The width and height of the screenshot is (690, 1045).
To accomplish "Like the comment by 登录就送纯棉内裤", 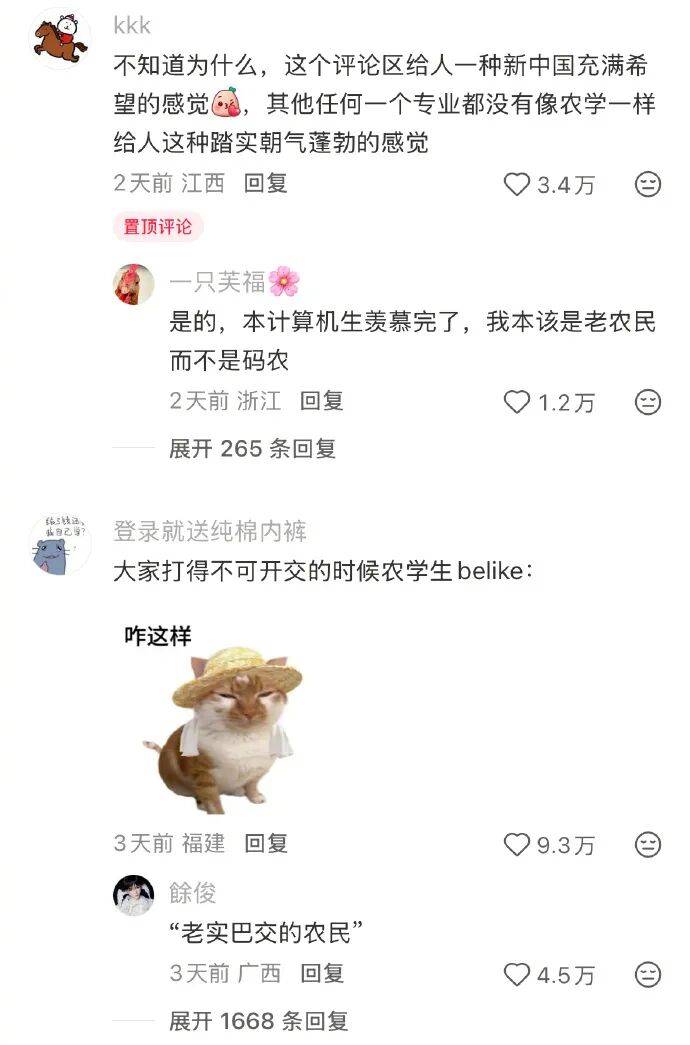I will click(516, 845).
